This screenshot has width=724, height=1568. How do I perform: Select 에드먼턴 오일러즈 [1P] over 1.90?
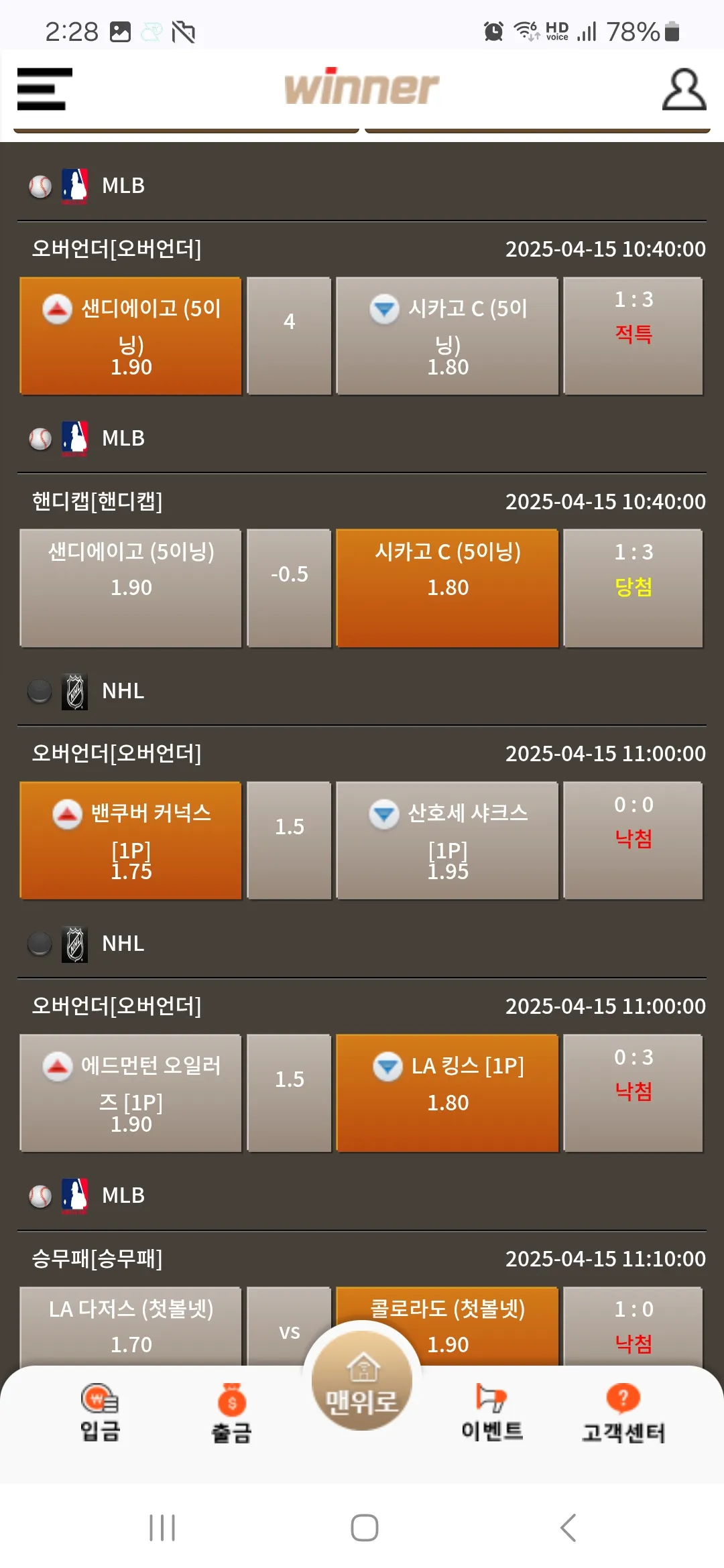131,1093
